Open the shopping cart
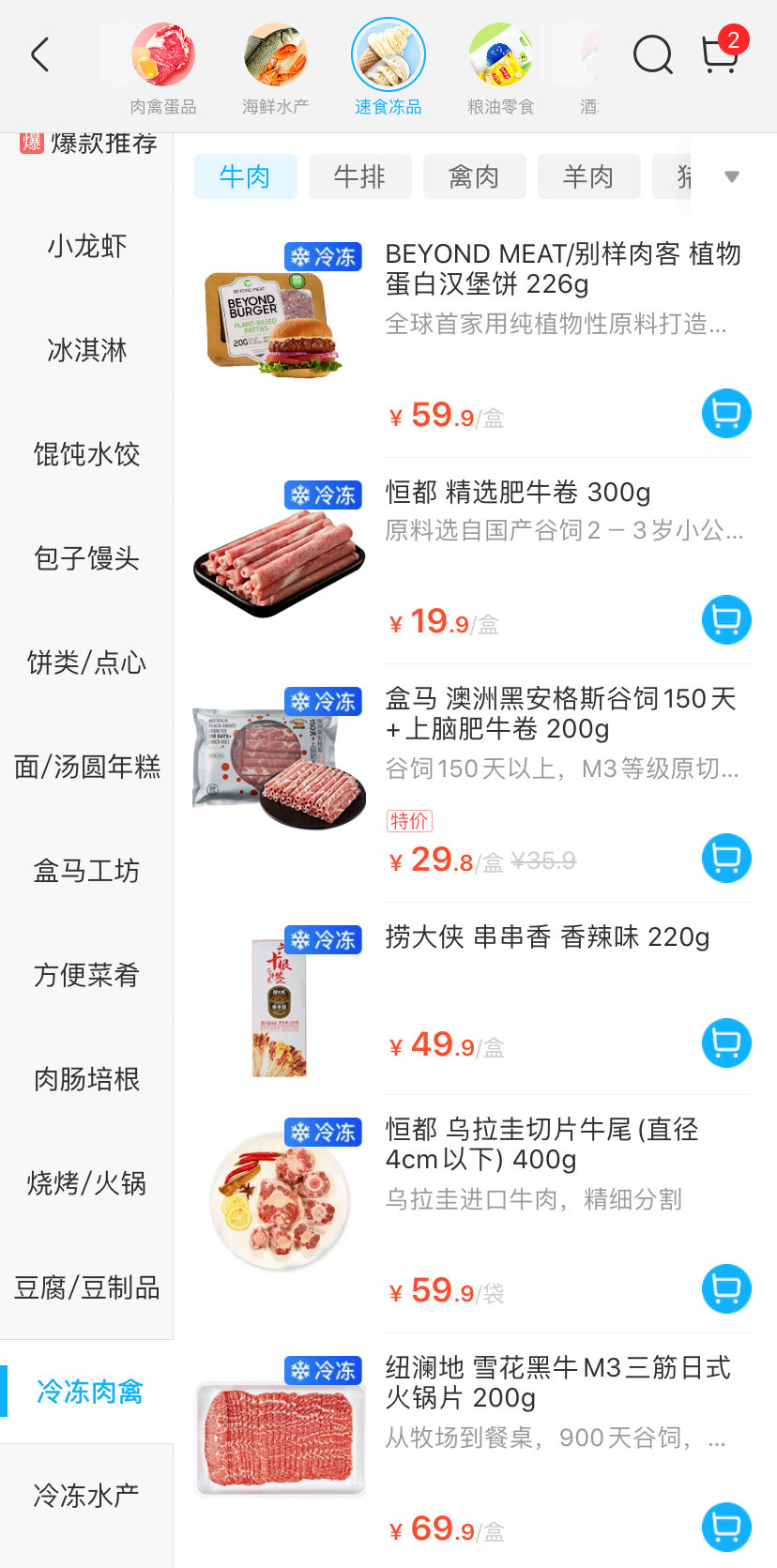The height and width of the screenshot is (1568, 777). coord(720,54)
